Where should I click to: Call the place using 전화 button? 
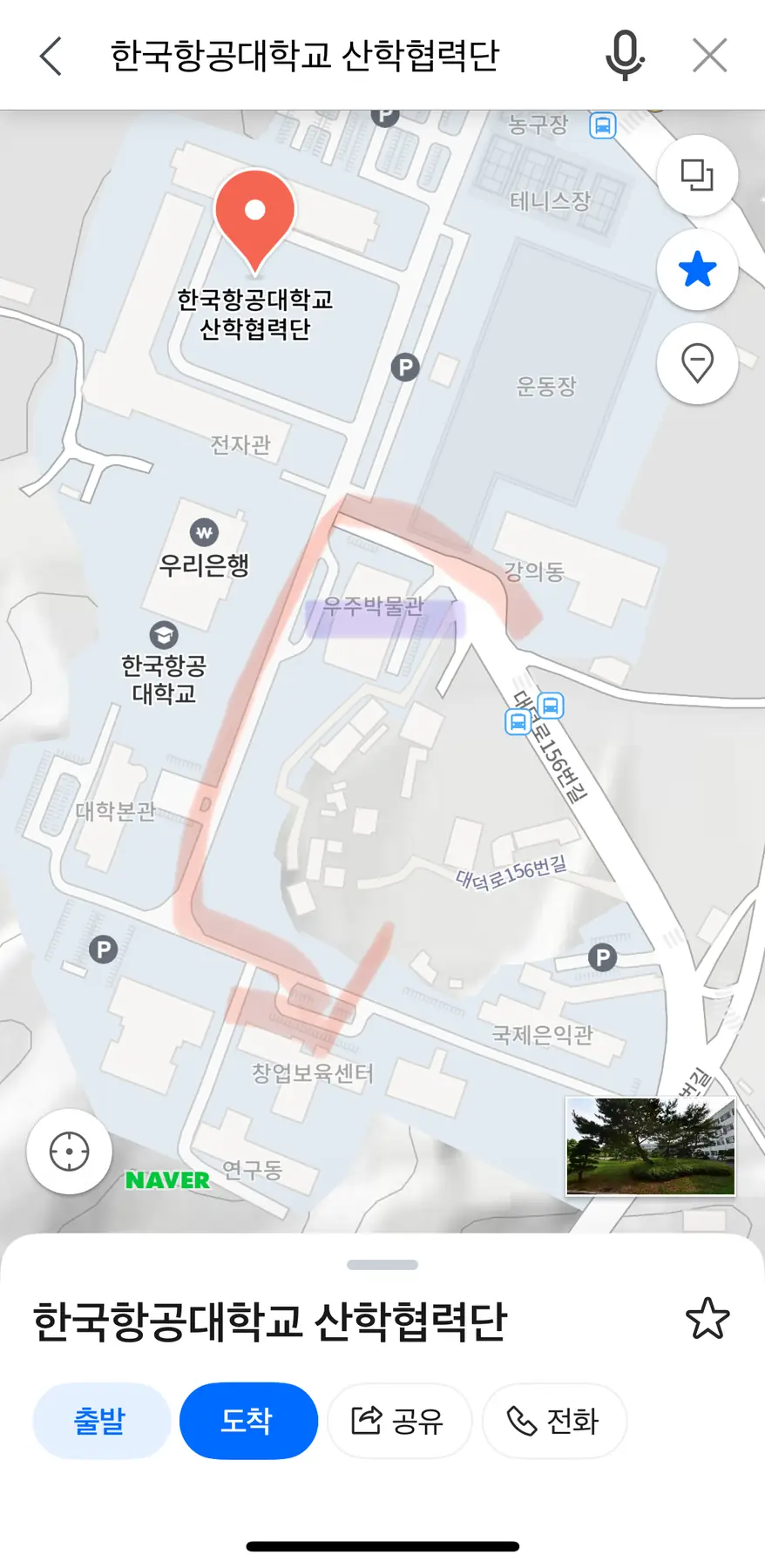(x=554, y=1421)
